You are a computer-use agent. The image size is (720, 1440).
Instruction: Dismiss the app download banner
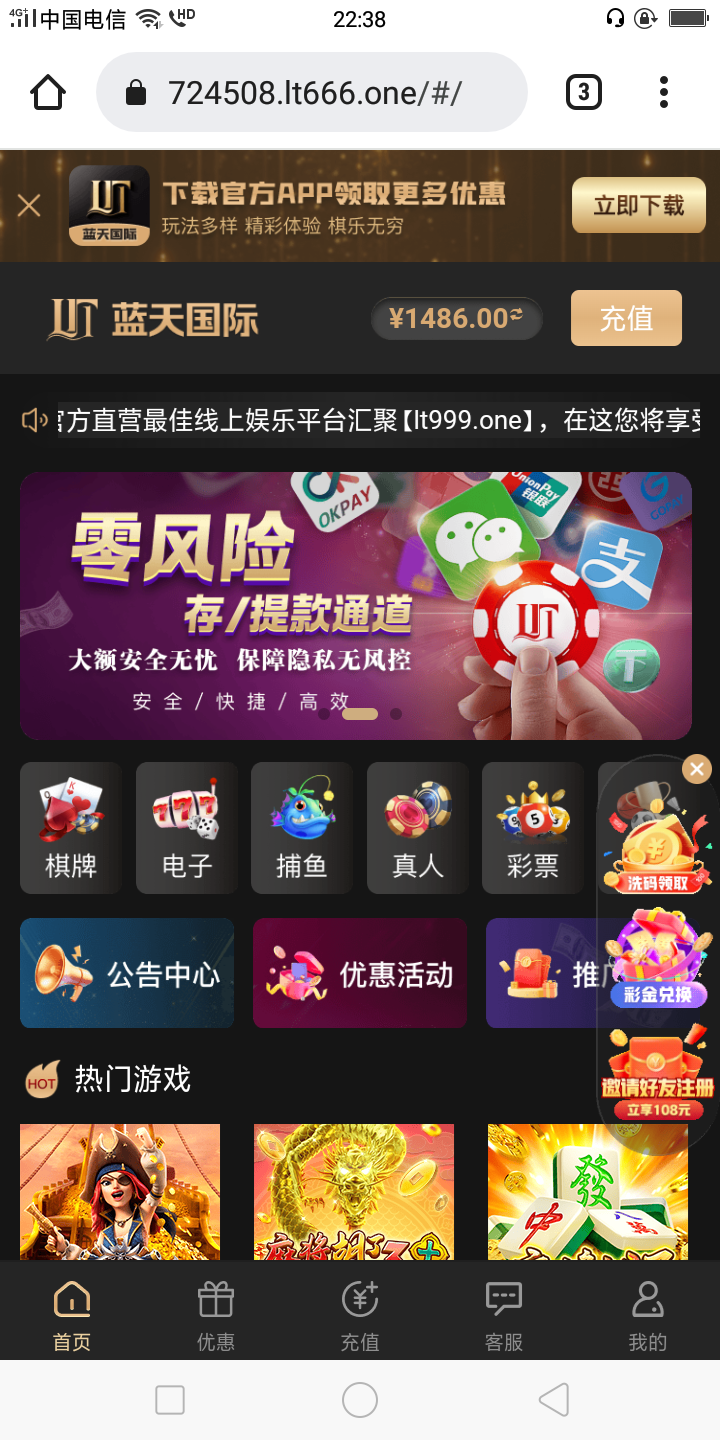(x=29, y=206)
